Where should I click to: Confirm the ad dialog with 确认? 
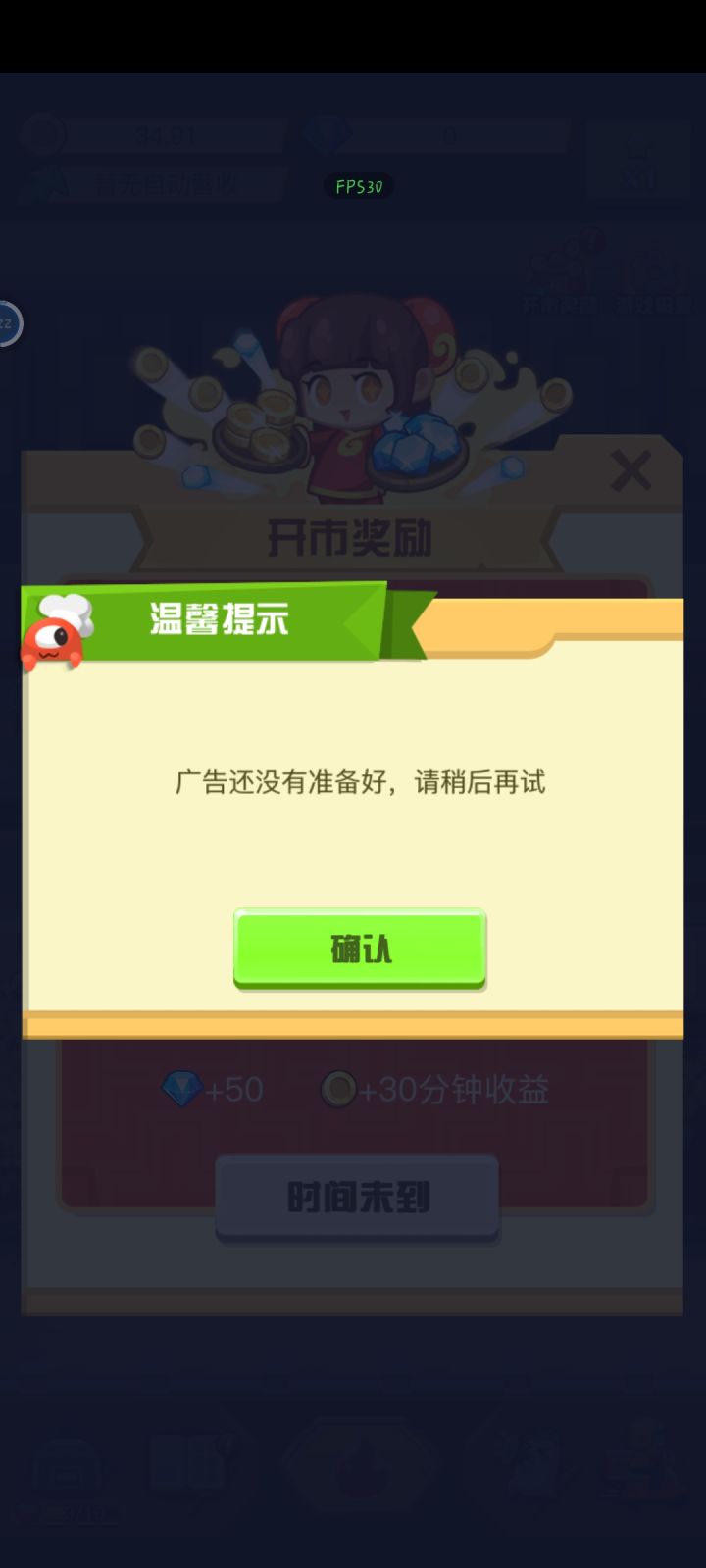coord(359,947)
